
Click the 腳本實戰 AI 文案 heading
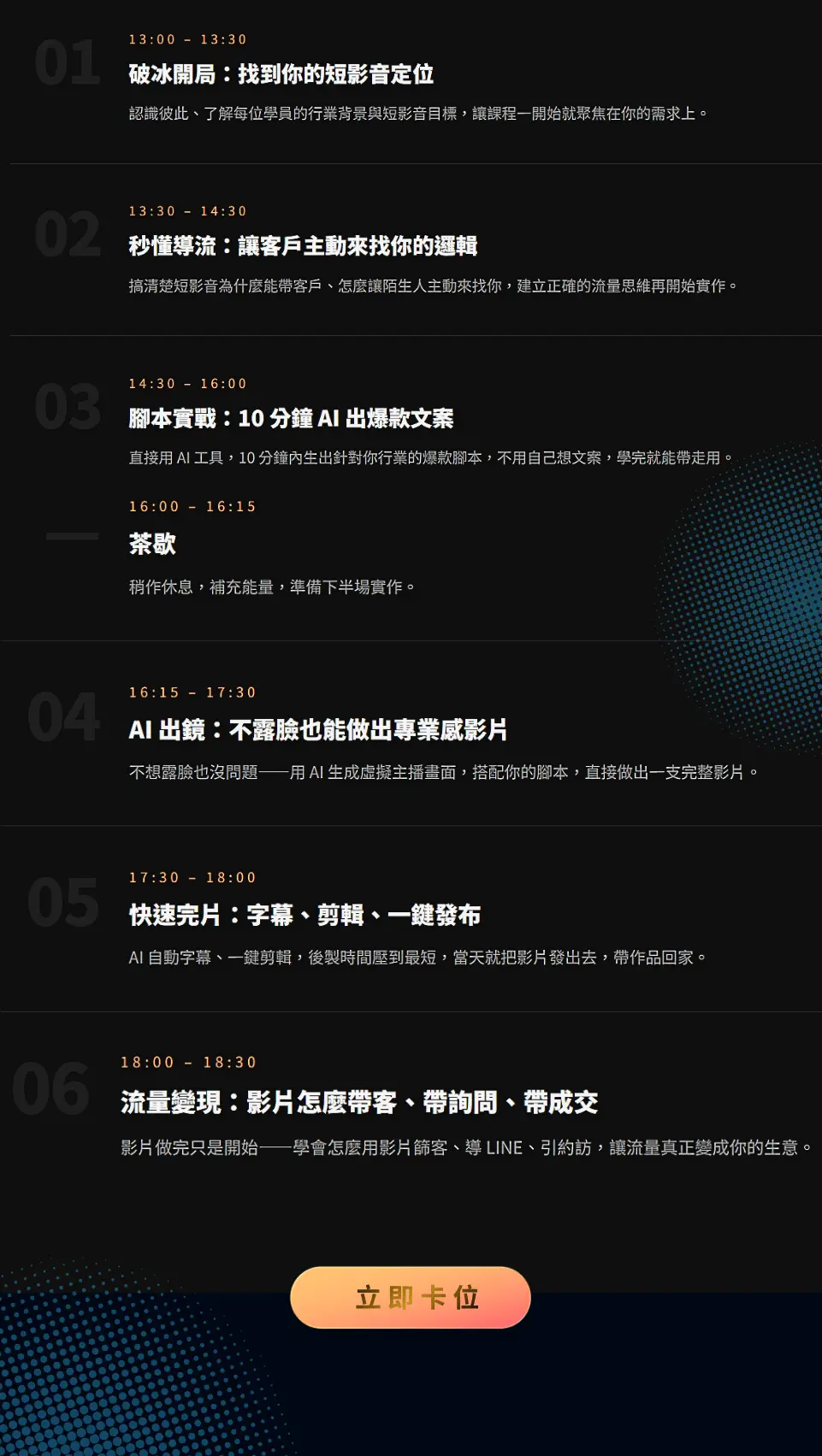291,420
